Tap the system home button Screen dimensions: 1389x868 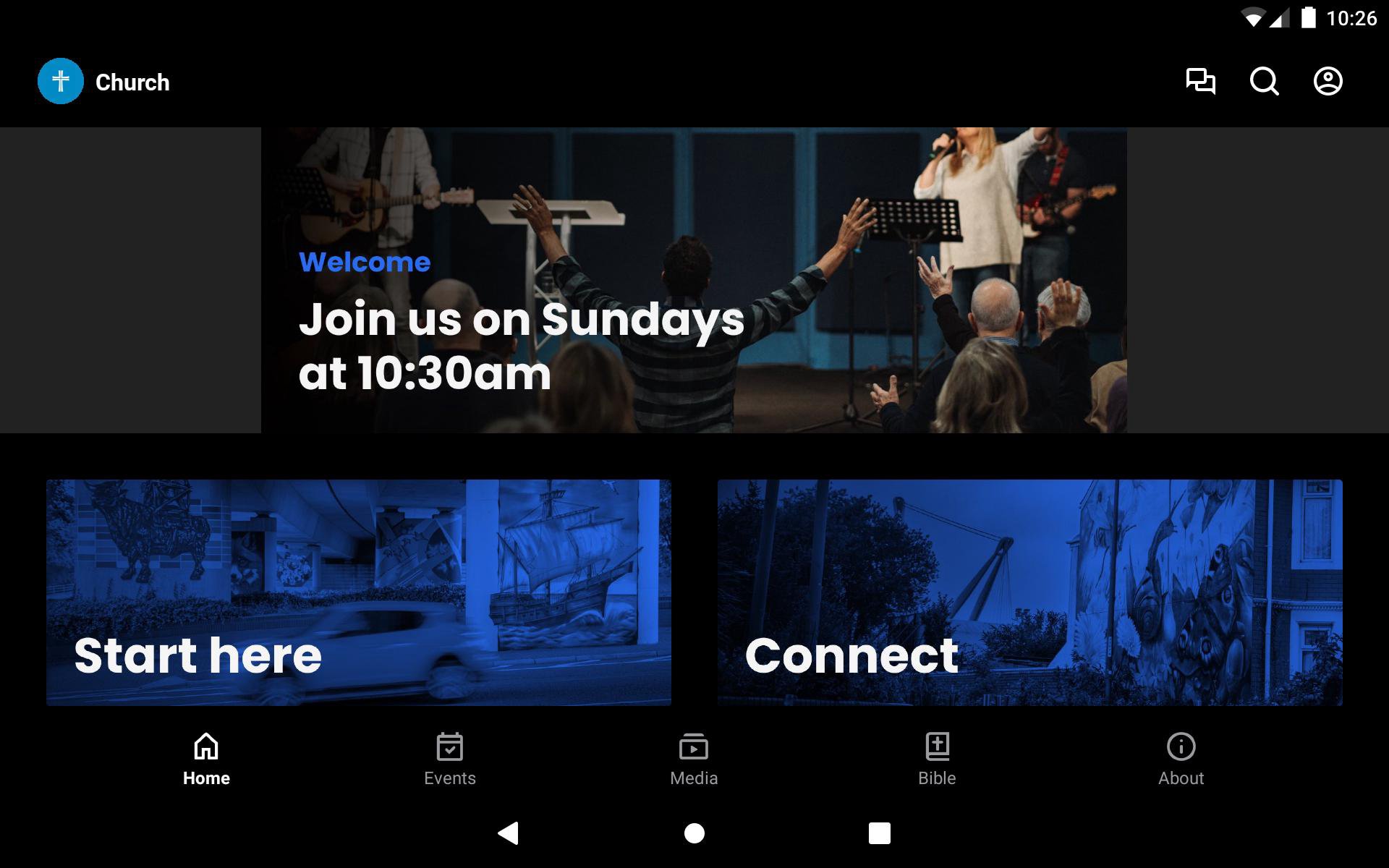(x=694, y=833)
